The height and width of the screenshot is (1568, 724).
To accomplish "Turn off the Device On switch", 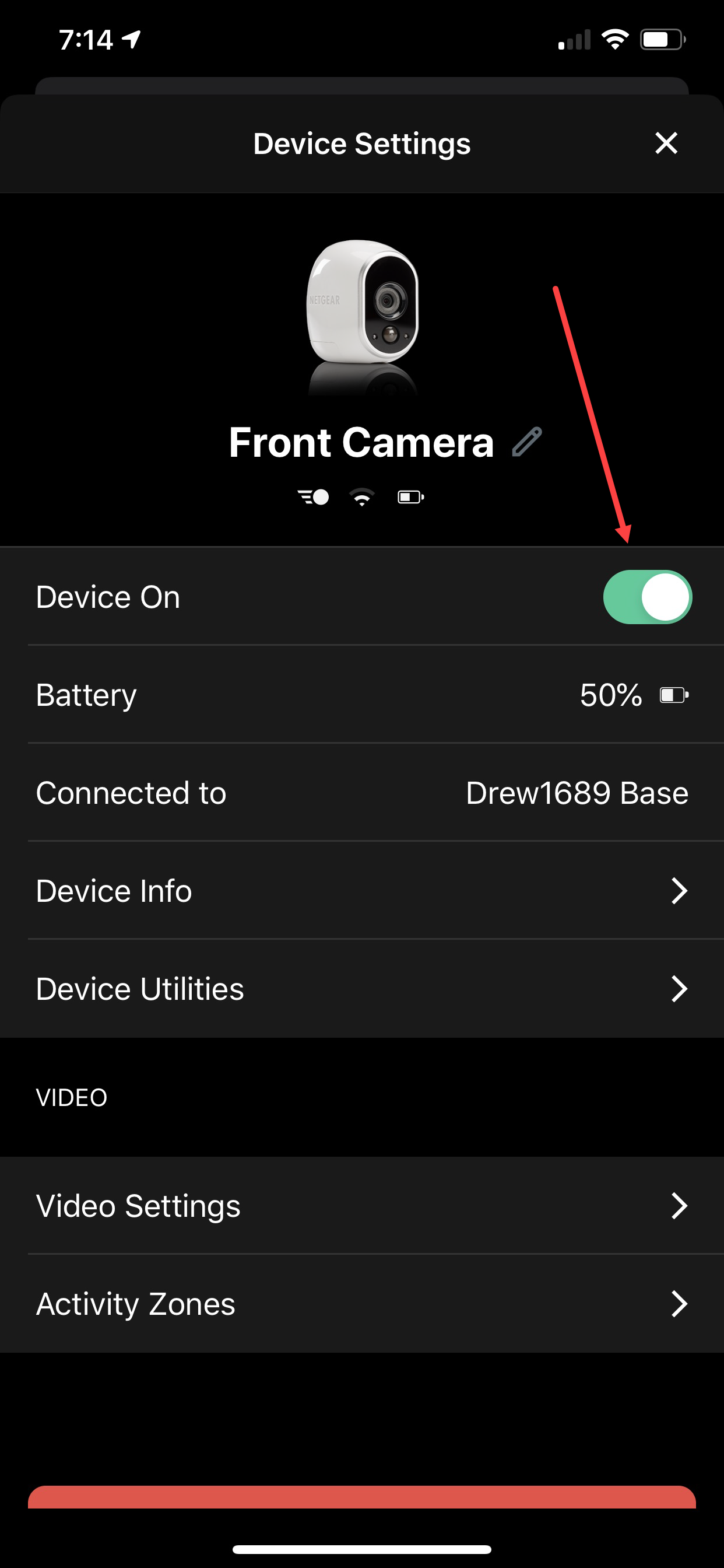I will (647, 597).
